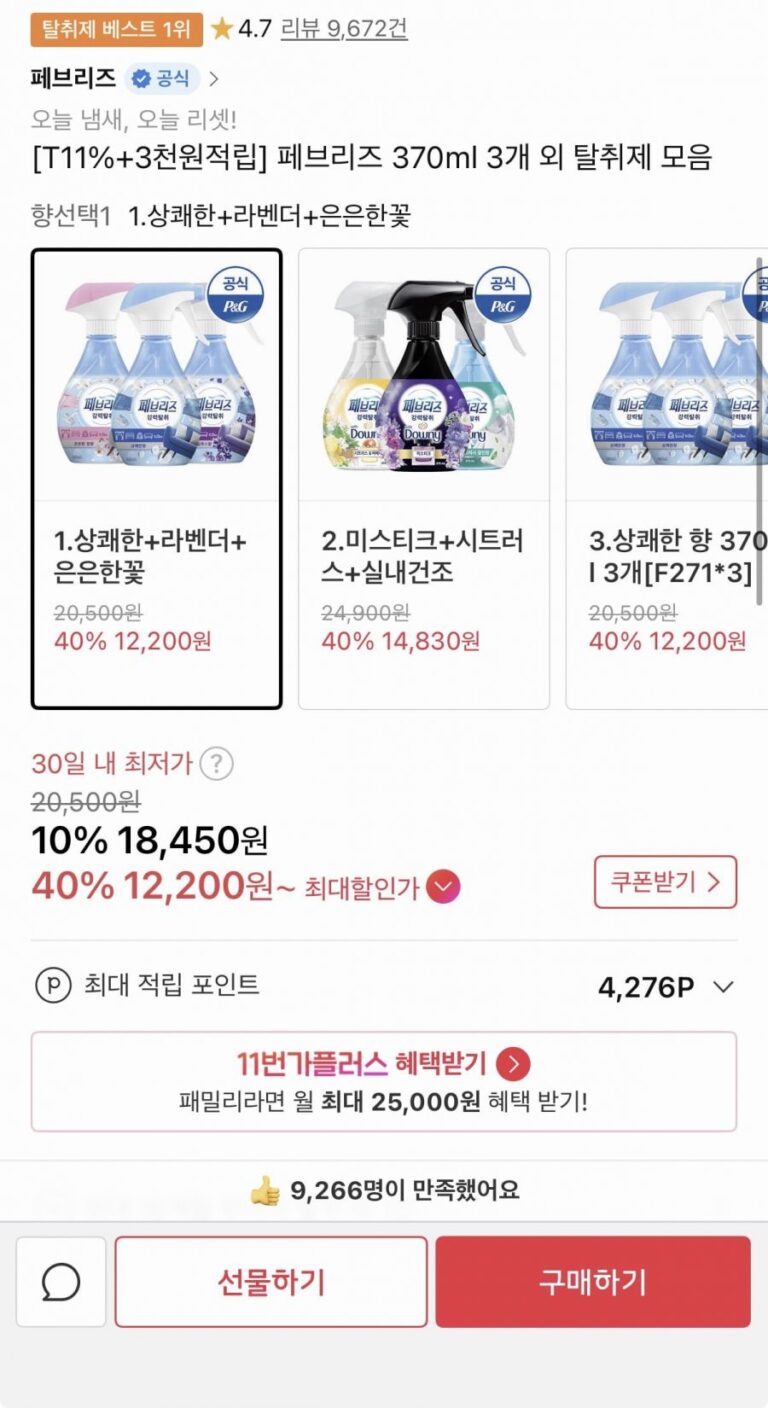Expand the 최대할인가 price details

coord(443,887)
